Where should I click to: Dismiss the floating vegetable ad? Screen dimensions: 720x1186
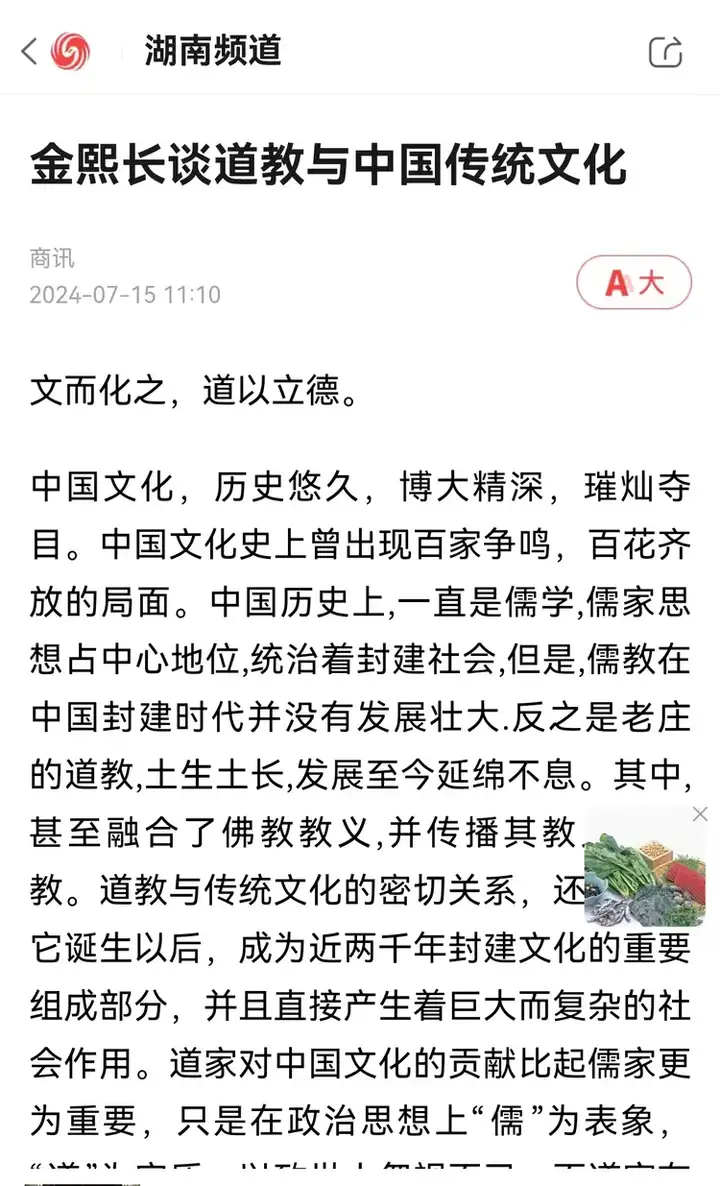click(x=700, y=814)
